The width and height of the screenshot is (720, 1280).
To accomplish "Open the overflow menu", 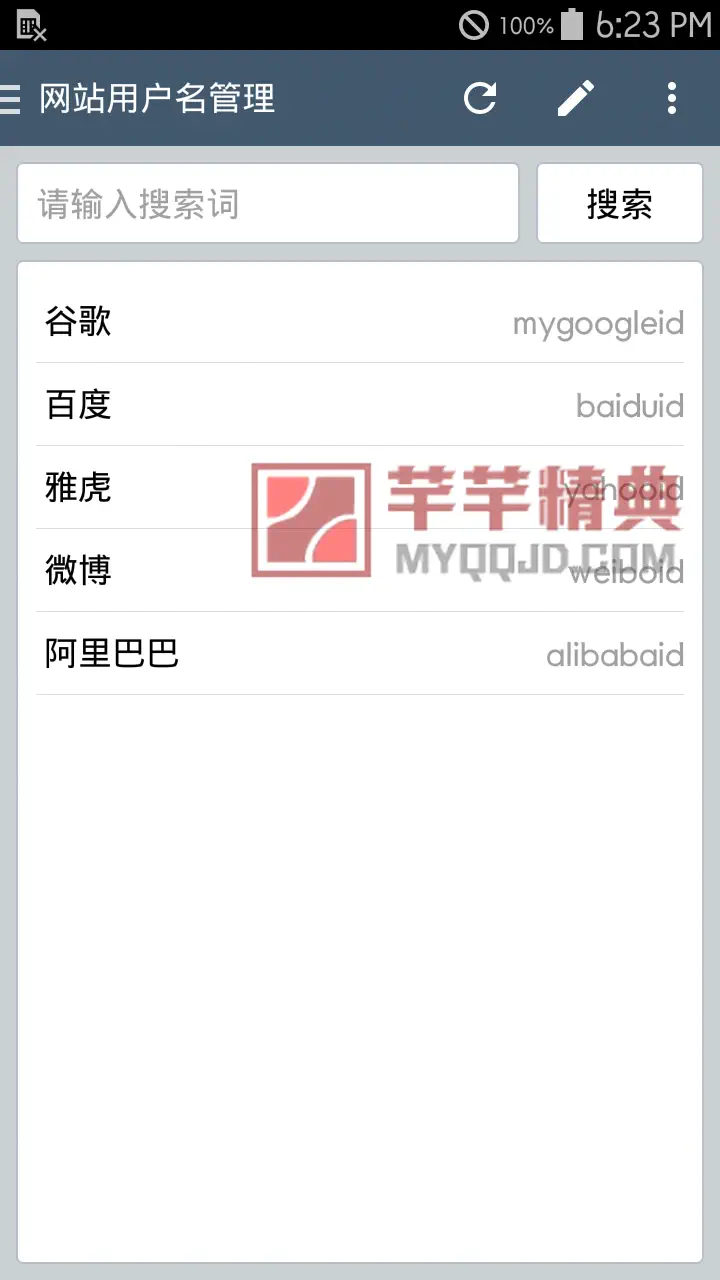I will click(x=671, y=98).
